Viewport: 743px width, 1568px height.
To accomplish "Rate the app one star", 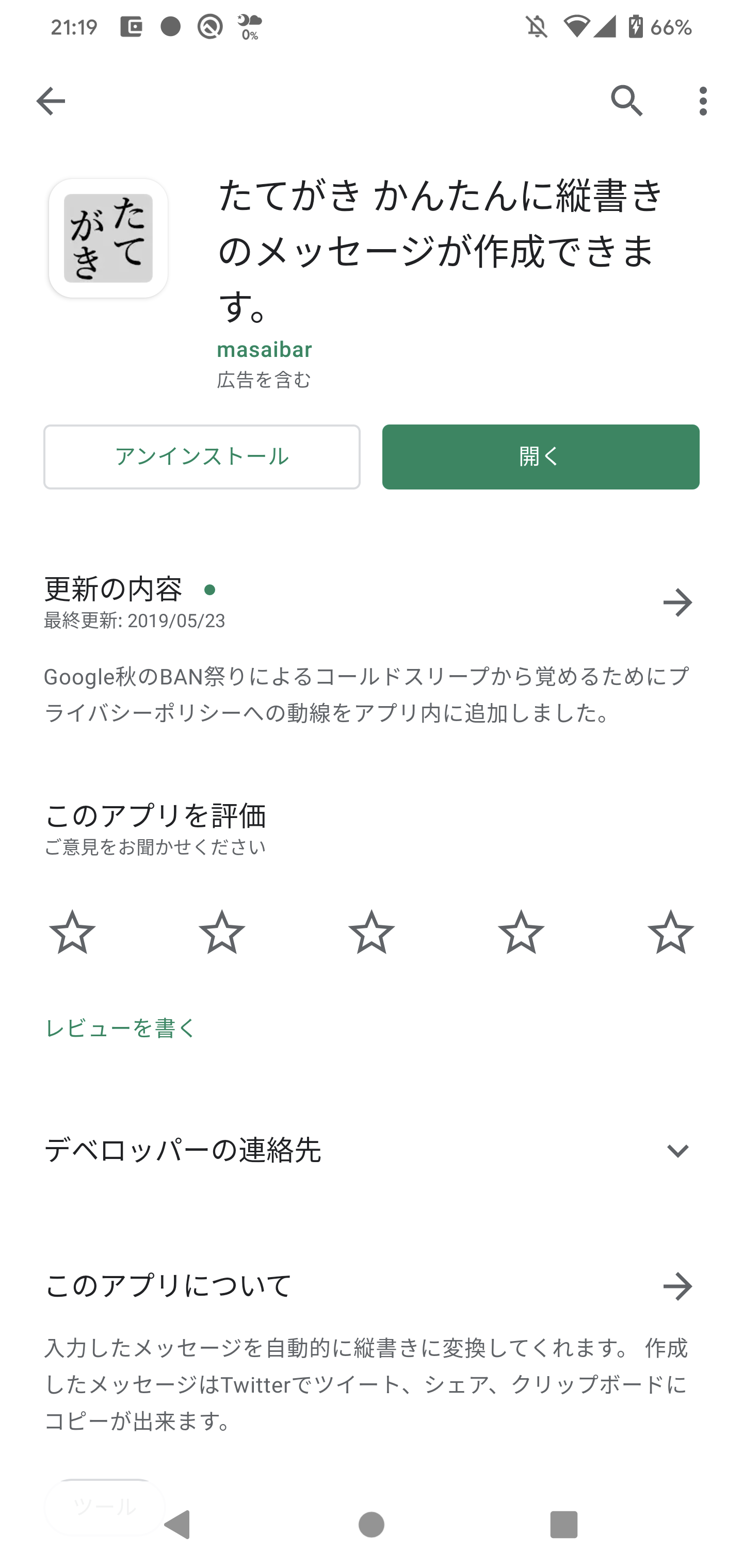I will (72, 932).
